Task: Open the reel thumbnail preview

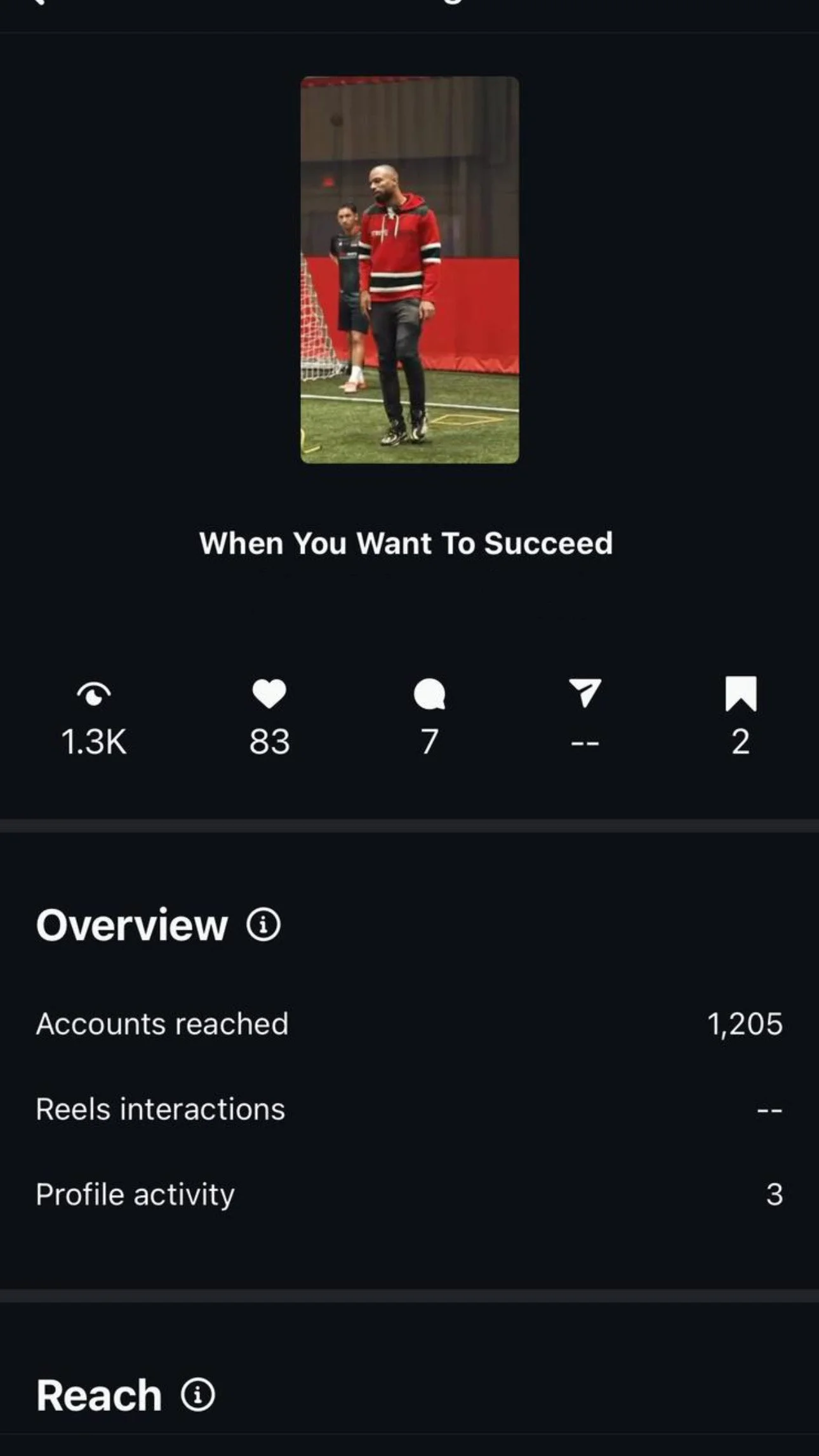Action: click(x=409, y=270)
